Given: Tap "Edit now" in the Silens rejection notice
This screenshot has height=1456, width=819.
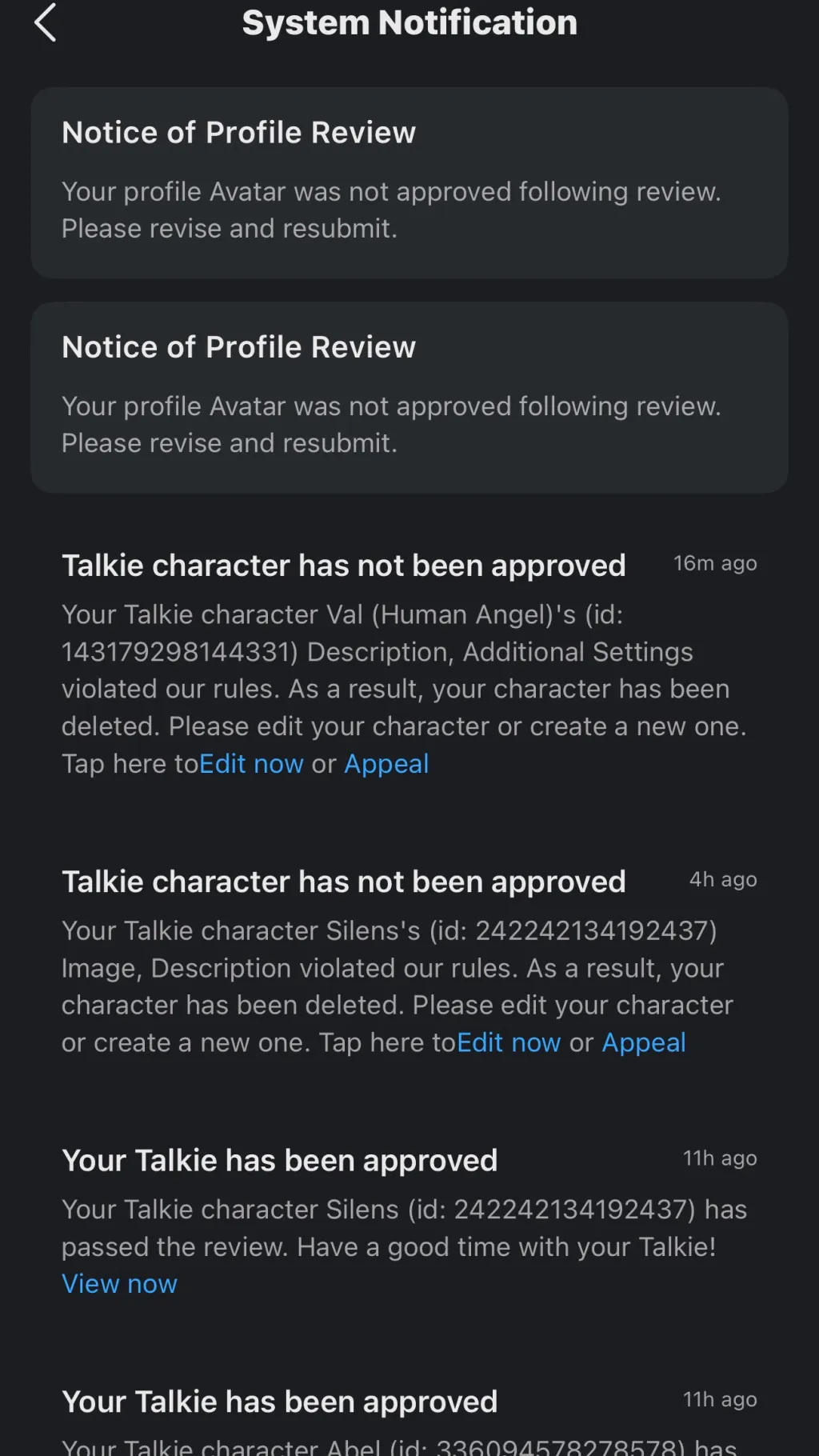Looking at the screenshot, I should pyautogui.click(x=509, y=1042).
